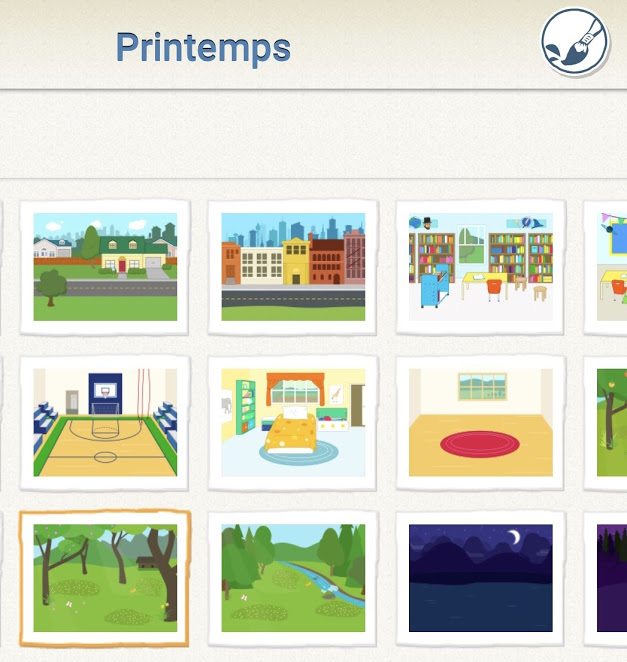Pick the night lake with moon backdrop
Viewport: 627px width, 662px height.
[x=481, y=578]
